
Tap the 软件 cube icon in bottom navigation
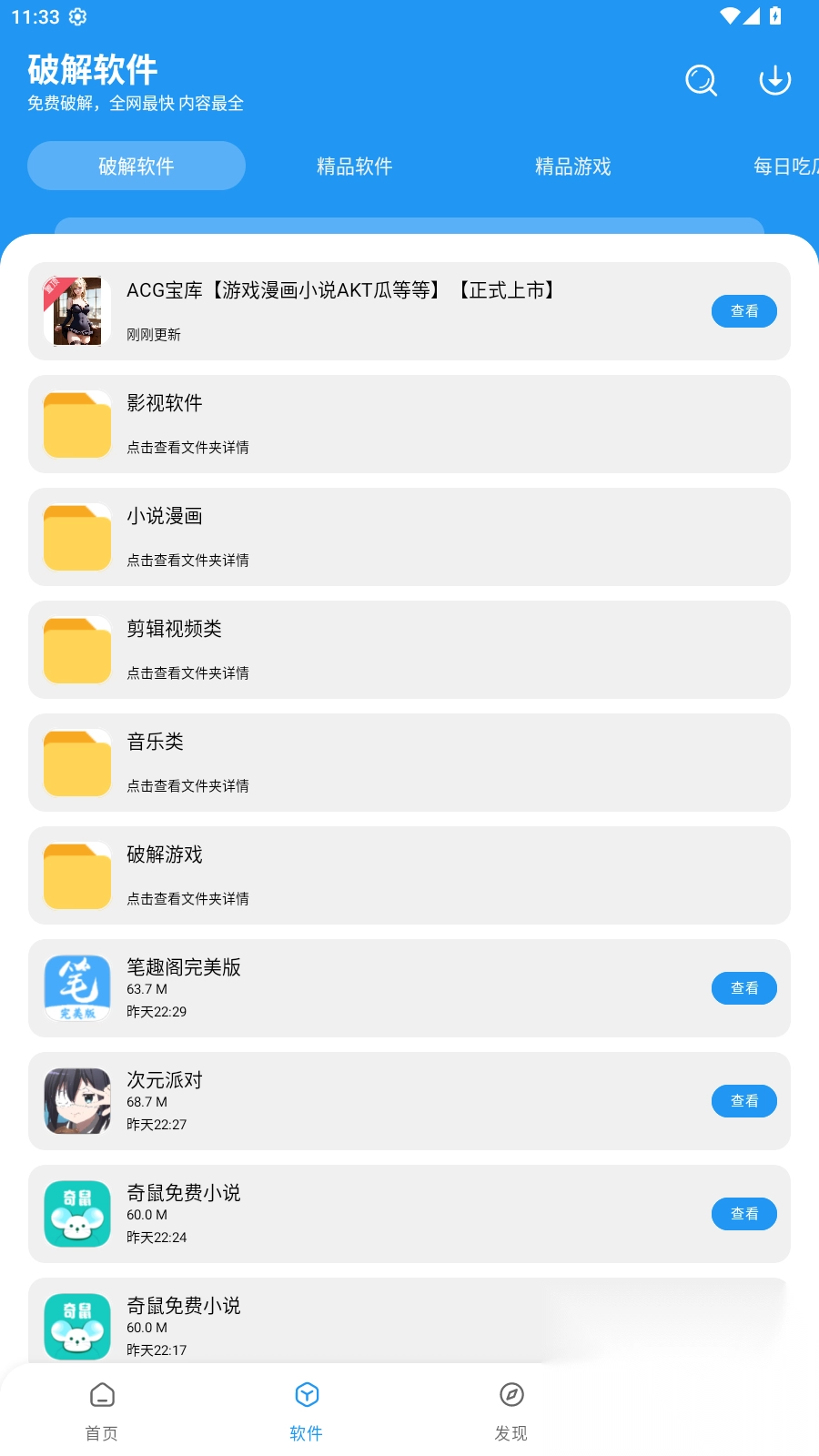306,1394
